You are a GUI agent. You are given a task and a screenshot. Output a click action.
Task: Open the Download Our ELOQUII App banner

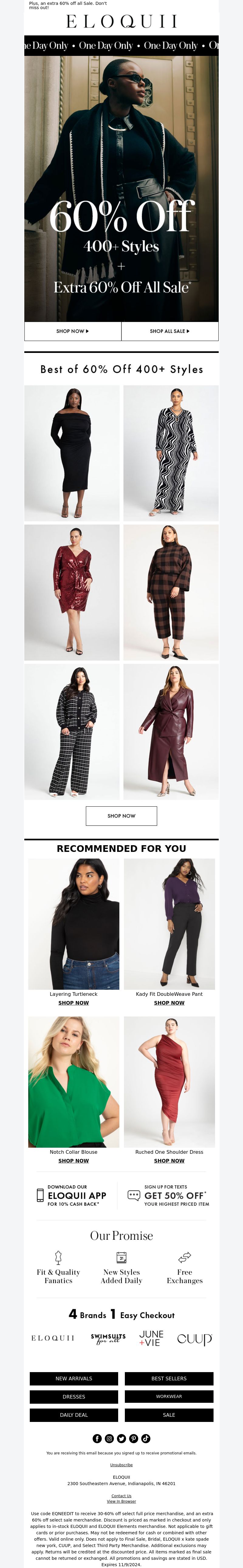pyautogui.click(x=72, y=1195)
